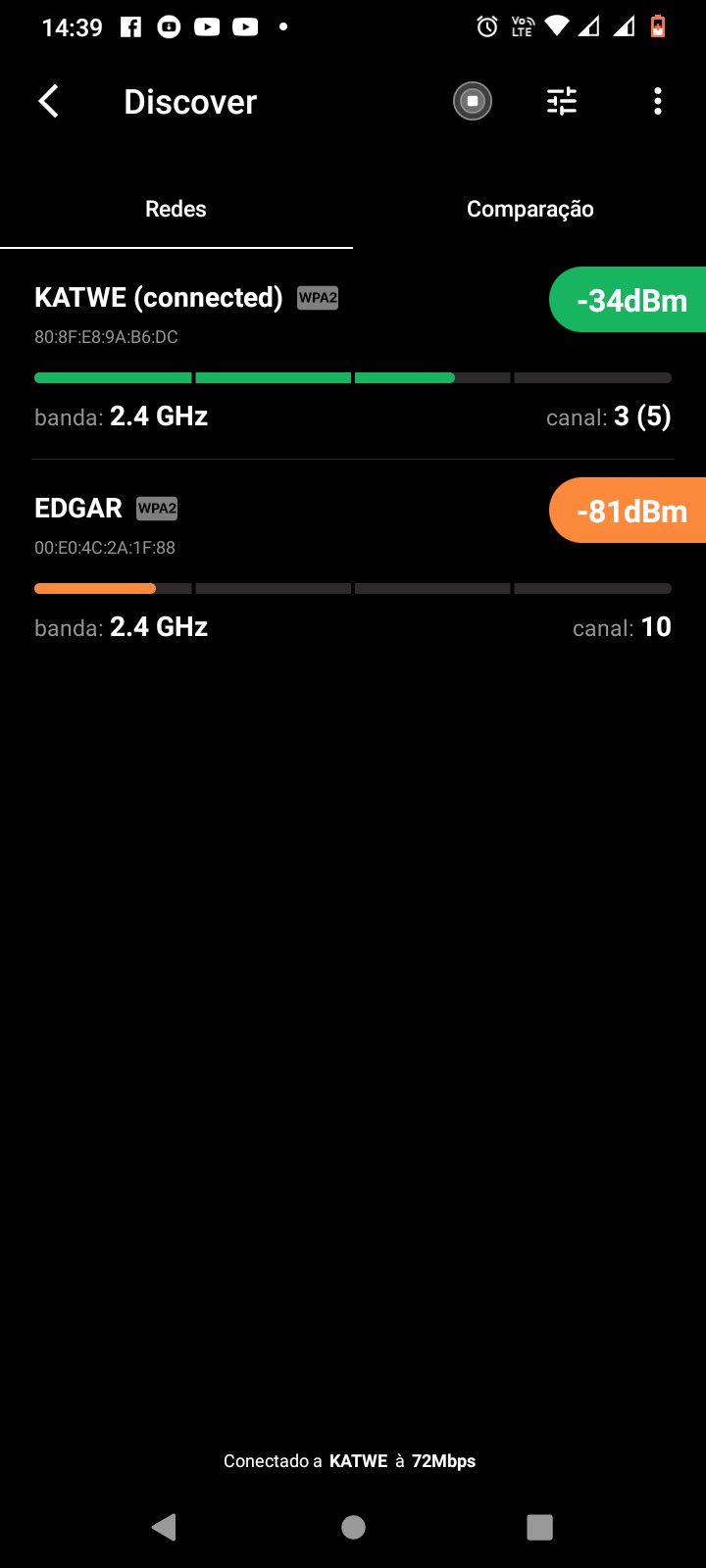Tap the system home button

353,1527
